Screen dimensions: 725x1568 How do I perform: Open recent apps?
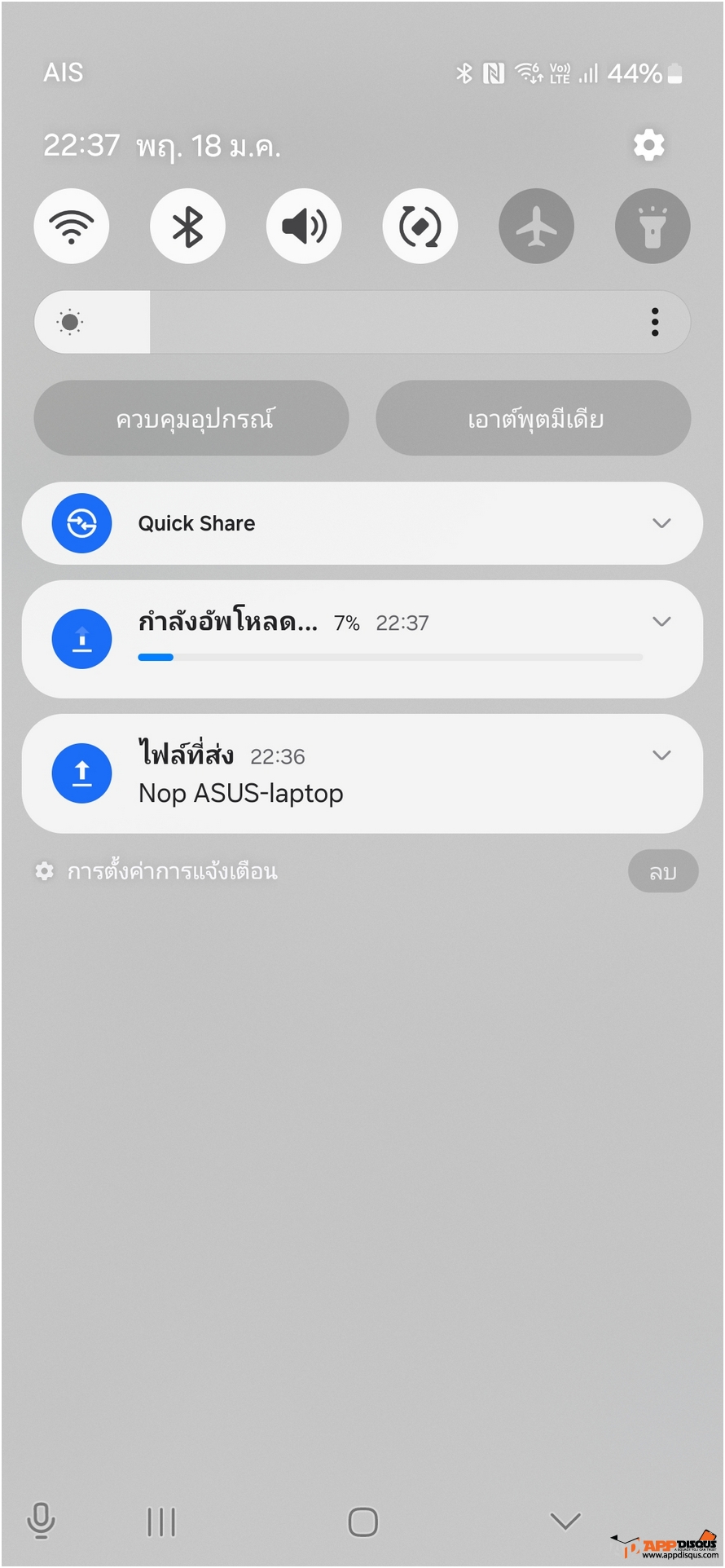[161, 1522]
